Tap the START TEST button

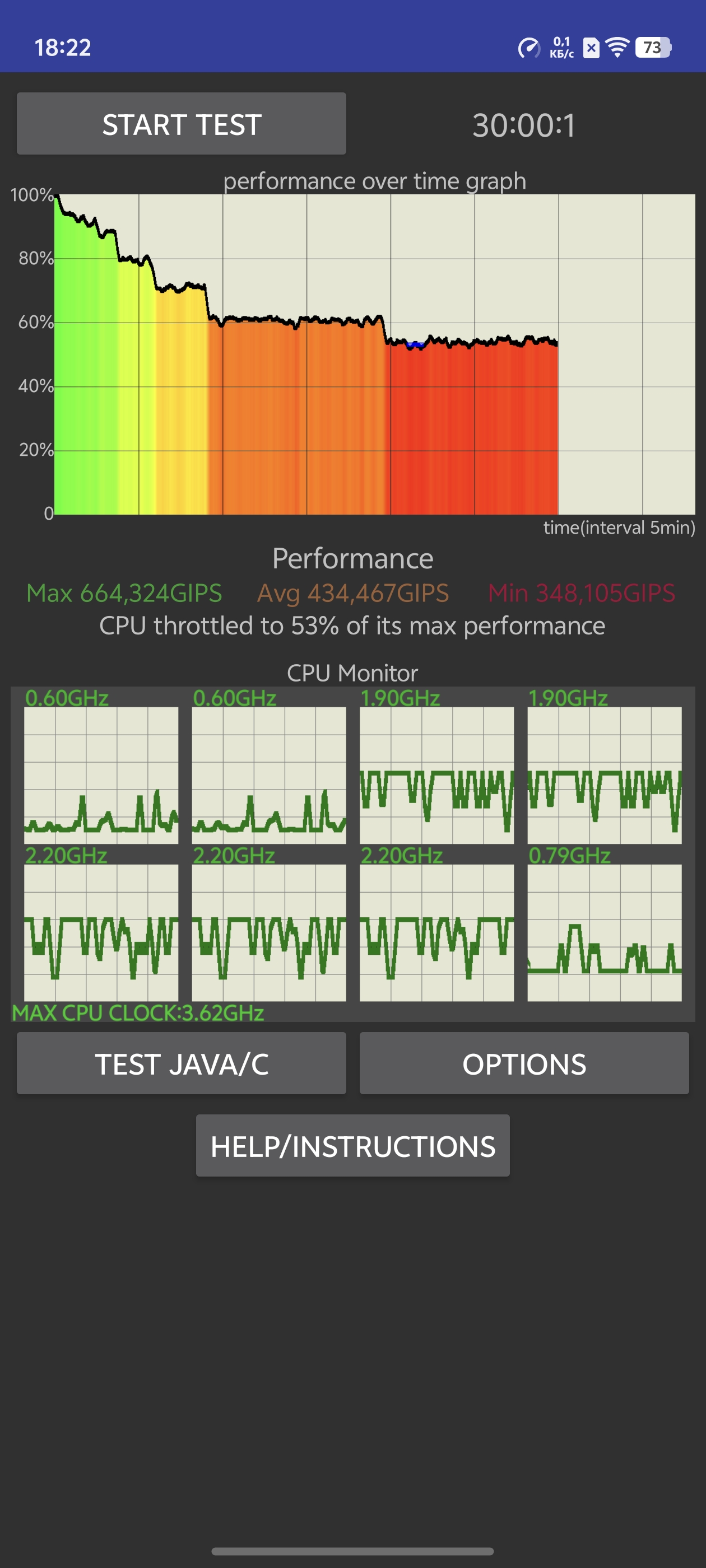182,124
